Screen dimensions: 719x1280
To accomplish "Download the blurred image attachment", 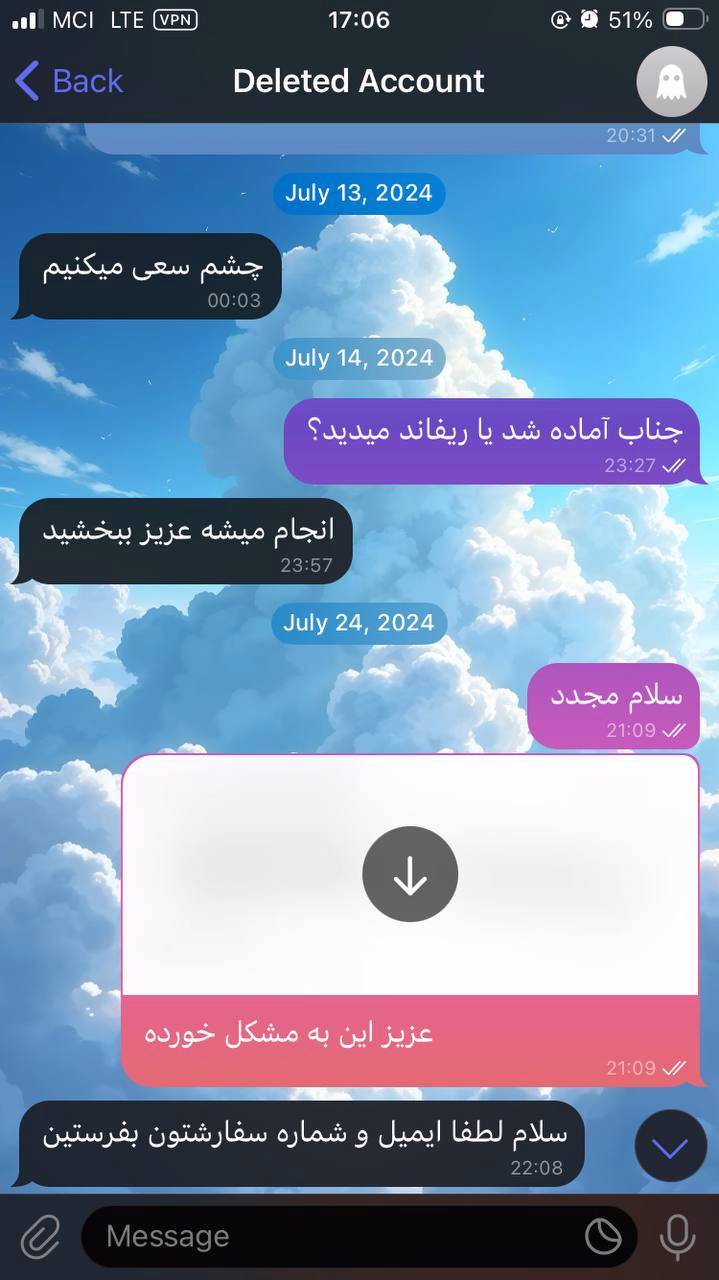I will click(x=410, y=874).
